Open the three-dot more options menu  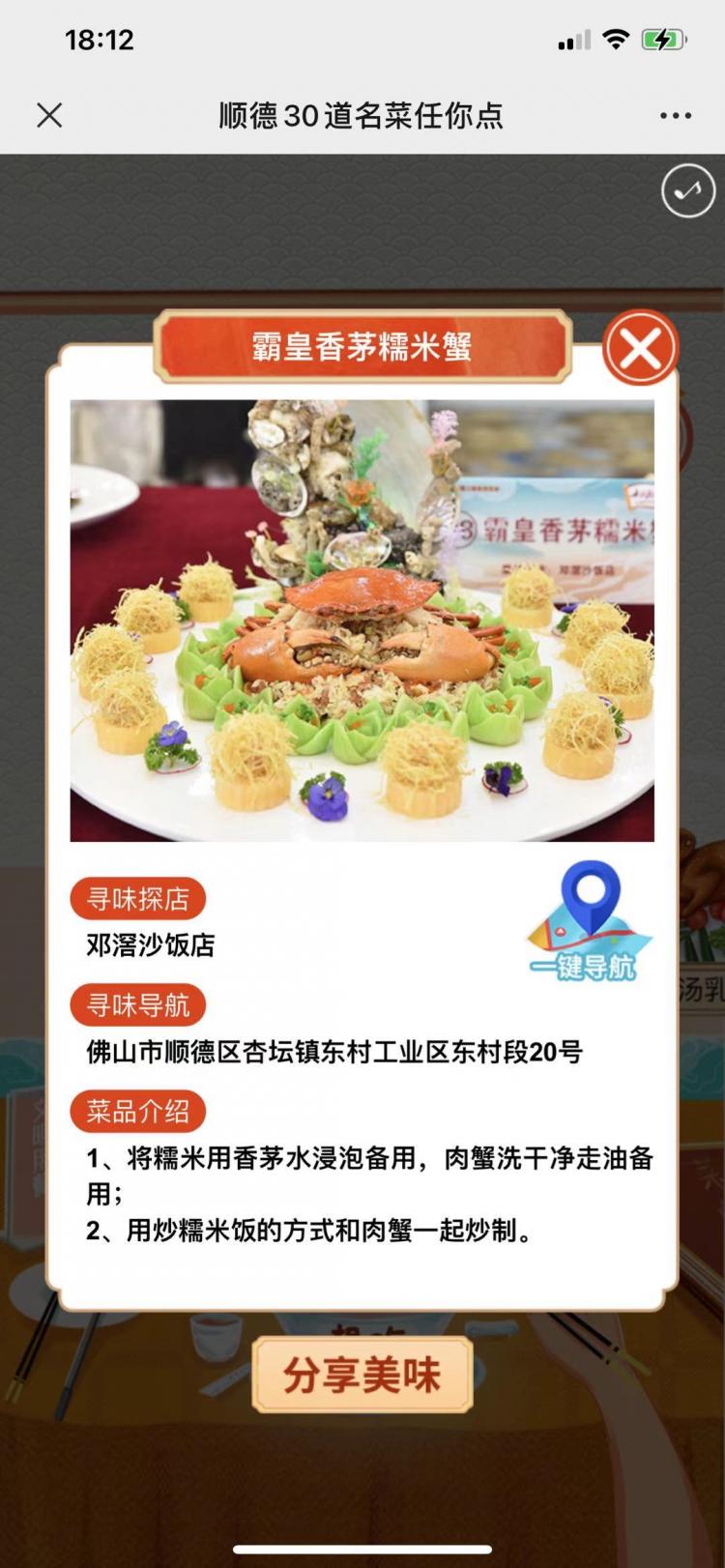pos(675,116)
